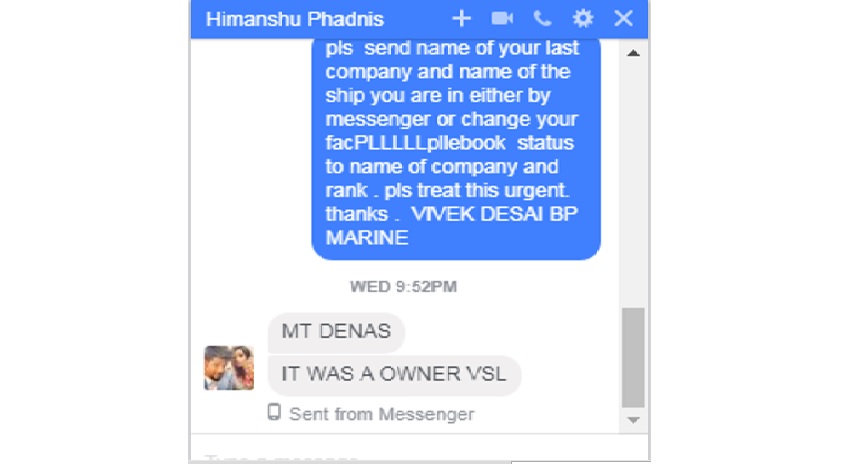
Task: Start a voice call with Himanshu
Action: pyautogui.click(x=542, y=18)
